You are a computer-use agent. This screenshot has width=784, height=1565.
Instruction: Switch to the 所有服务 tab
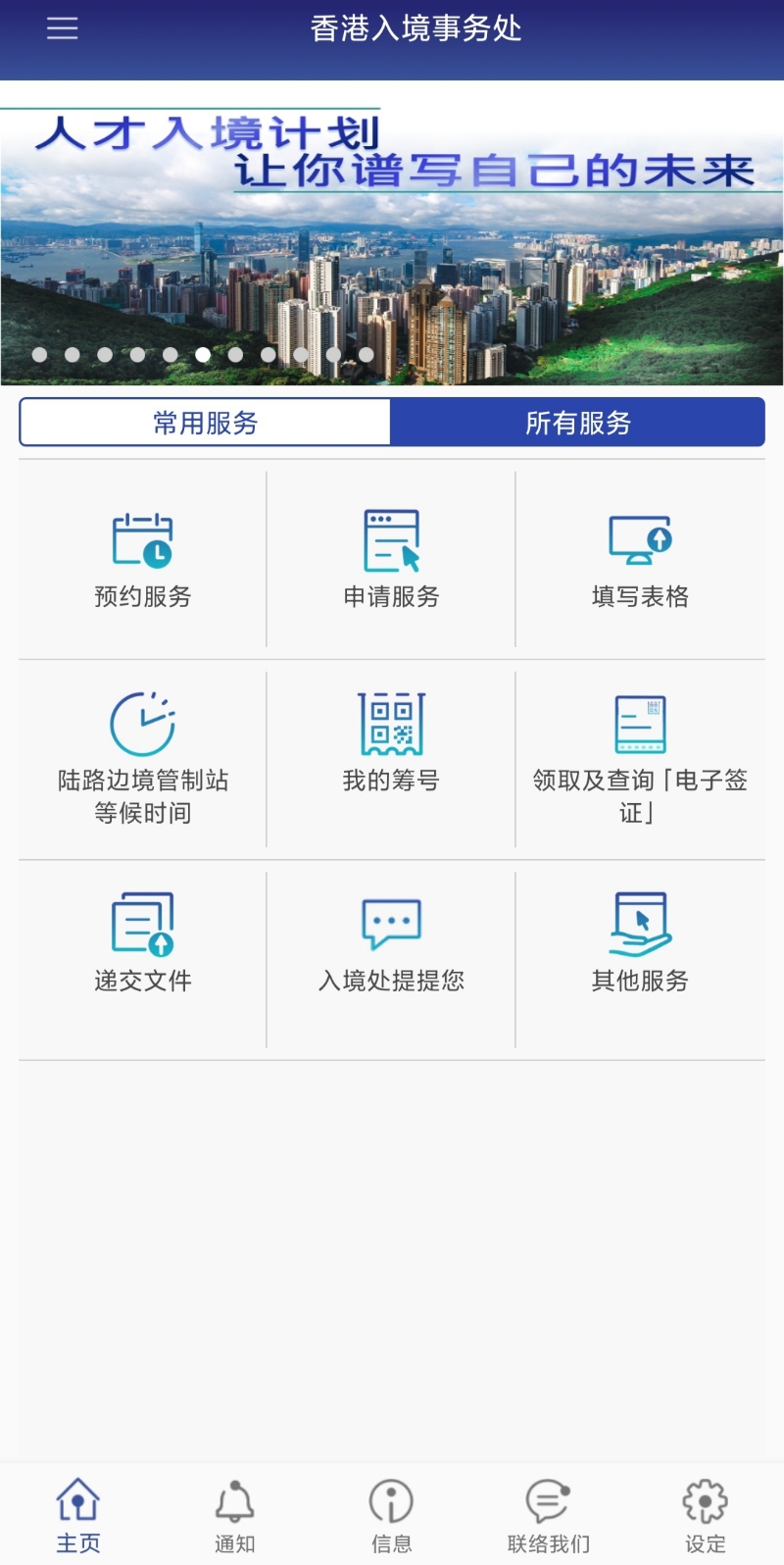pos(577,421)
